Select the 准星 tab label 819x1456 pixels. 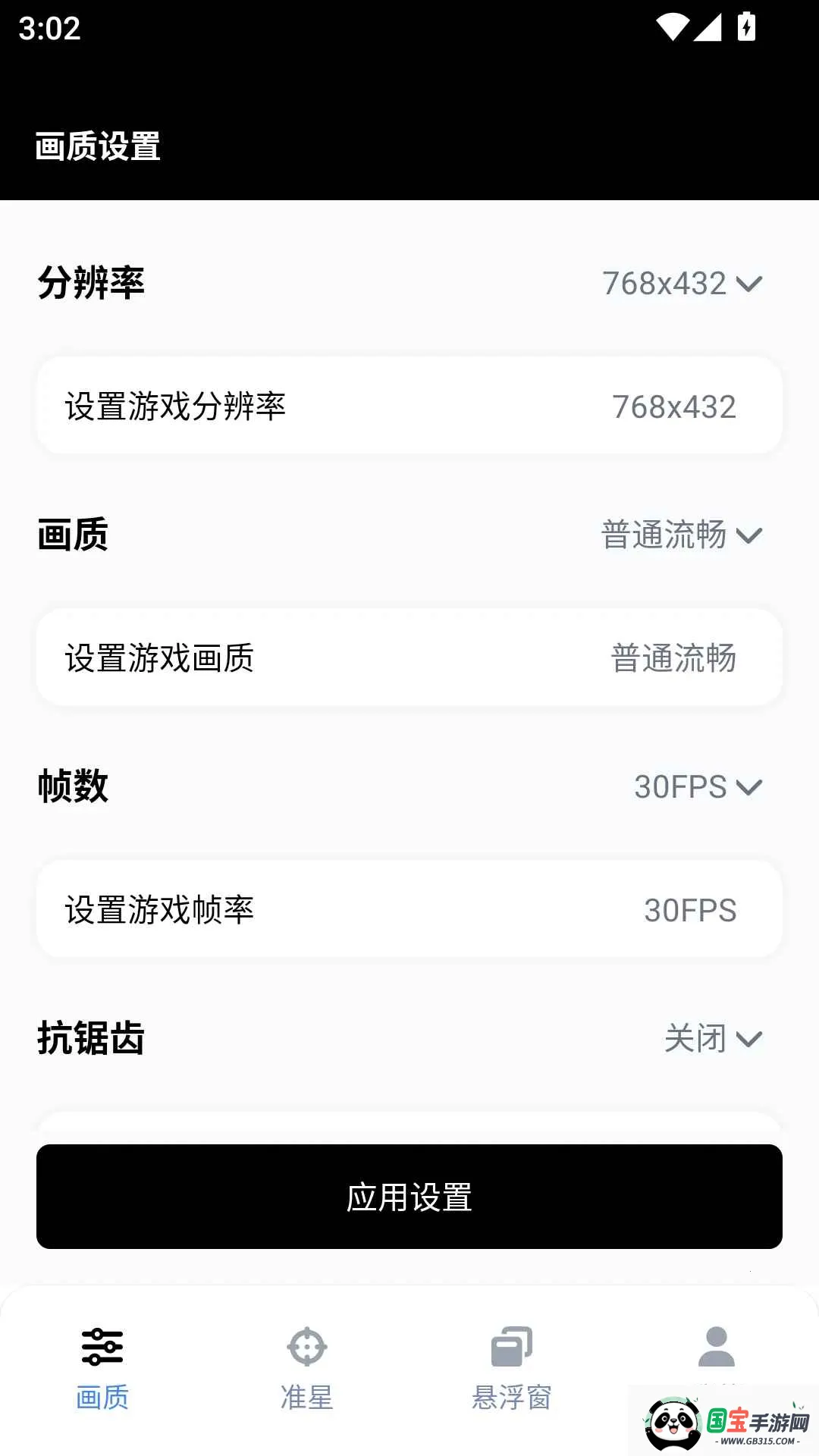click(x=306, y=1398)
